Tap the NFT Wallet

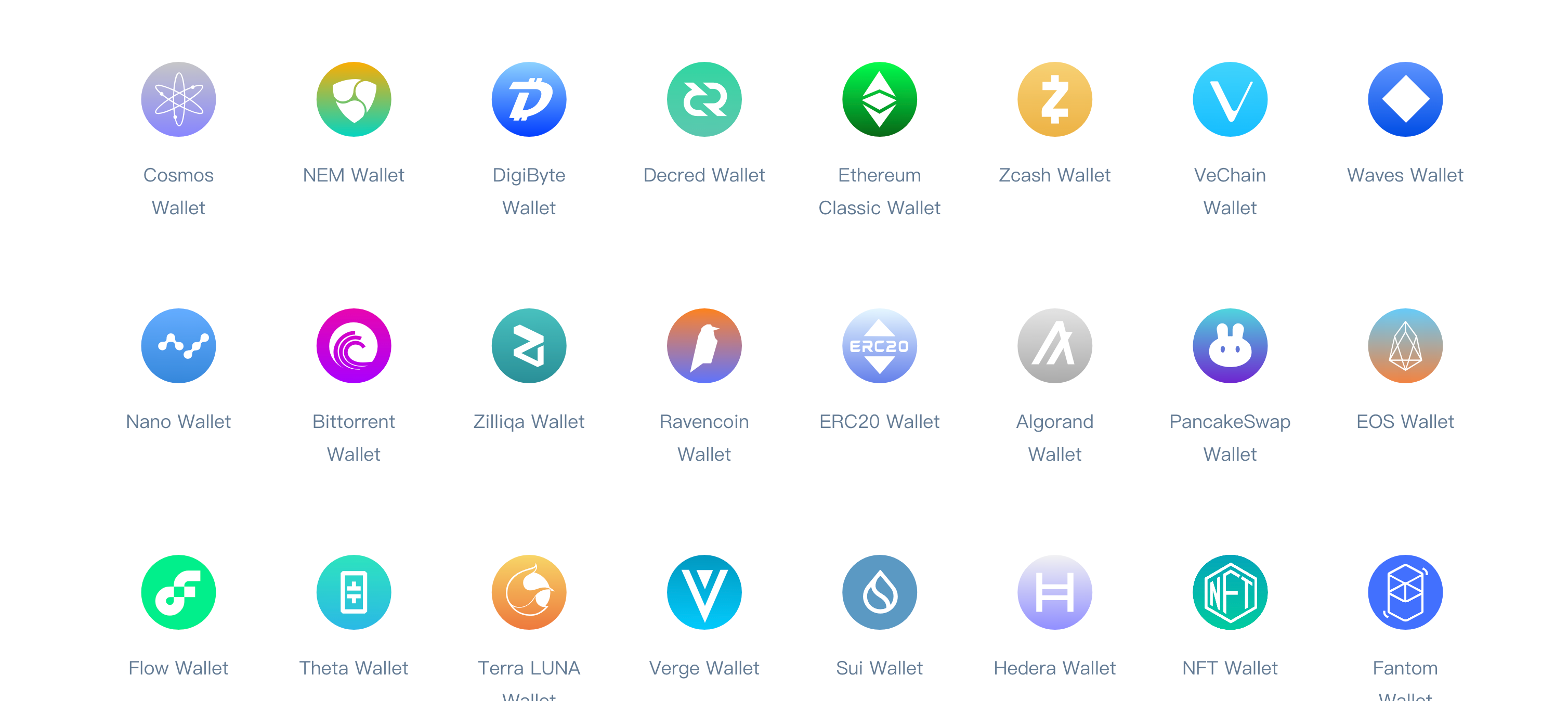(1230, 593)
